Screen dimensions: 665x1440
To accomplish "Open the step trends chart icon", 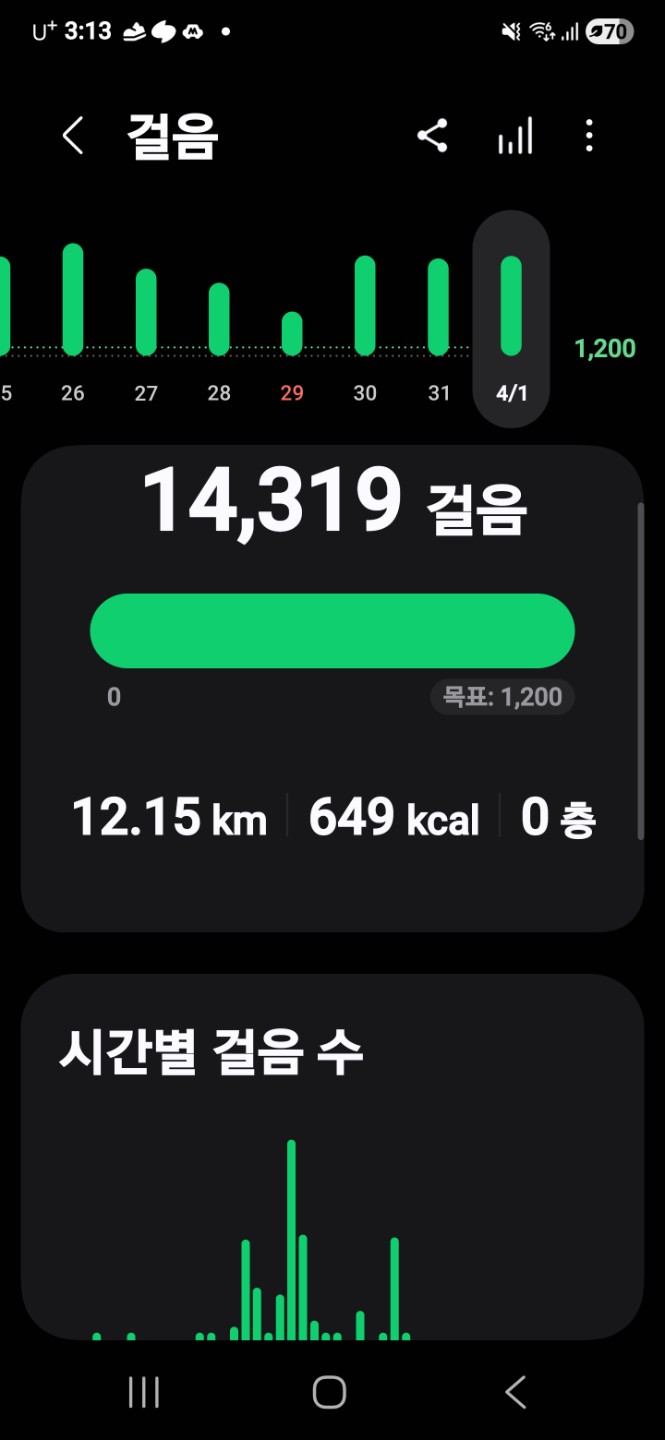I will click(x=515, y=136).
